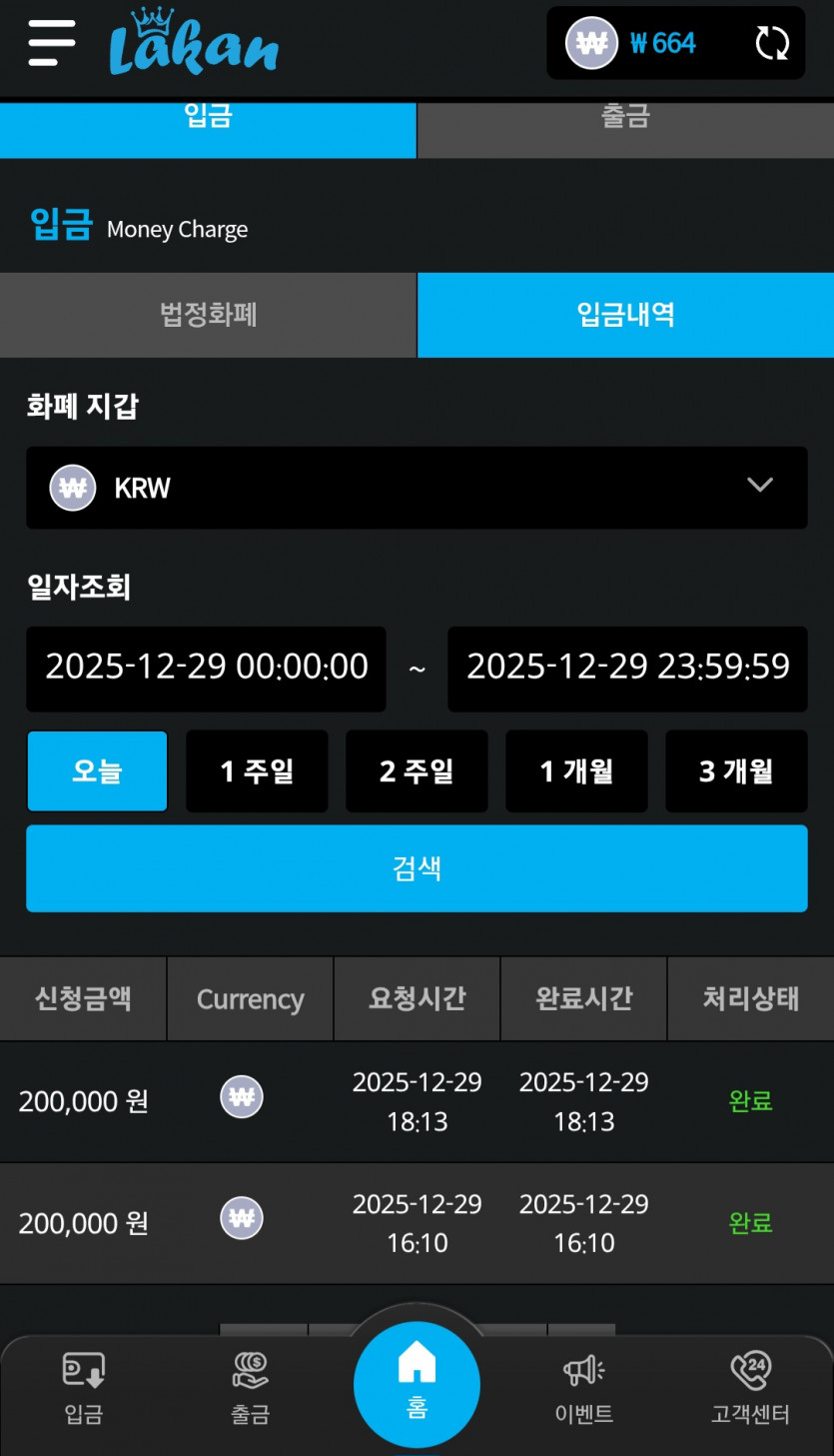
Task: Switch to the 법정화폐 tab
Action: 208,315
